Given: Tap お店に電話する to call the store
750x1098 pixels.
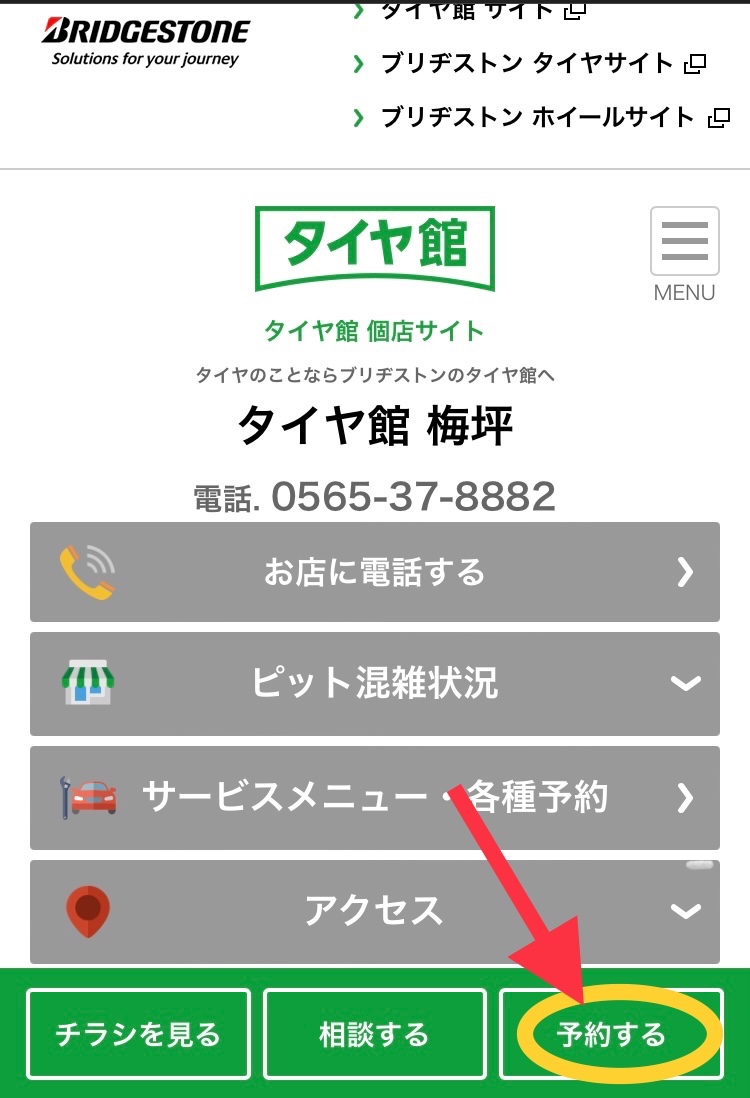Looking at the screenshot, I should click(x=375, y=572).
